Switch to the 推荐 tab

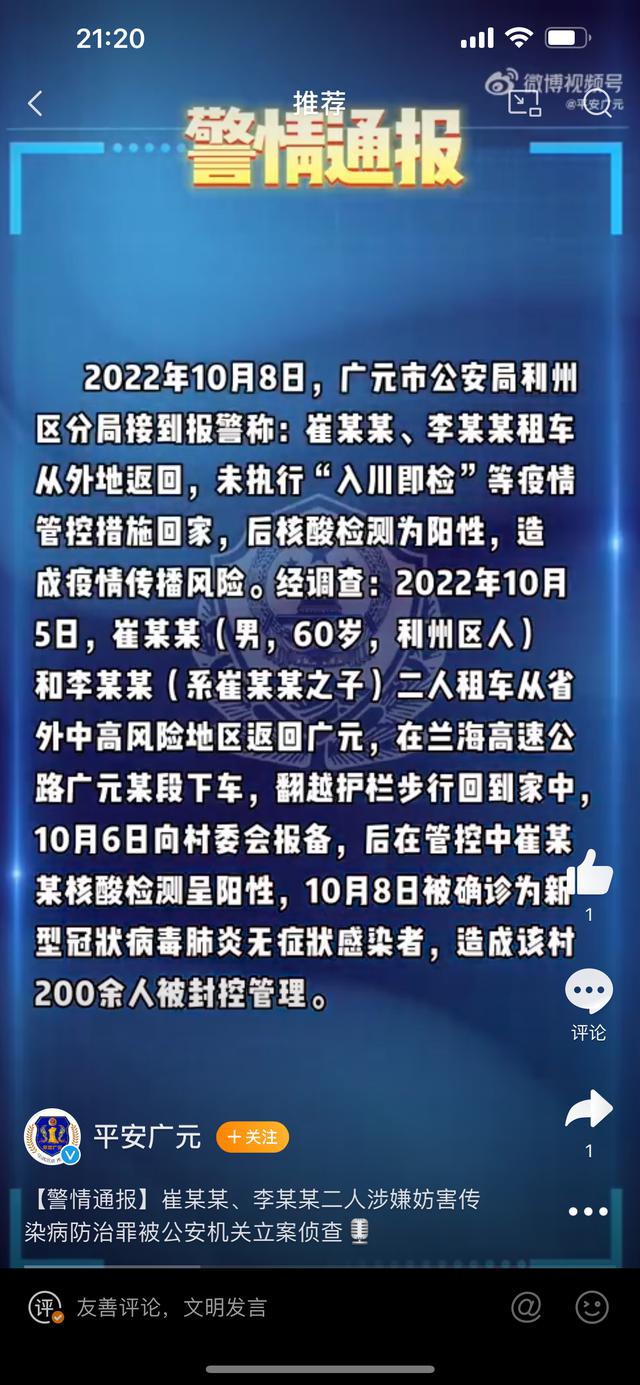coord(319,103)
